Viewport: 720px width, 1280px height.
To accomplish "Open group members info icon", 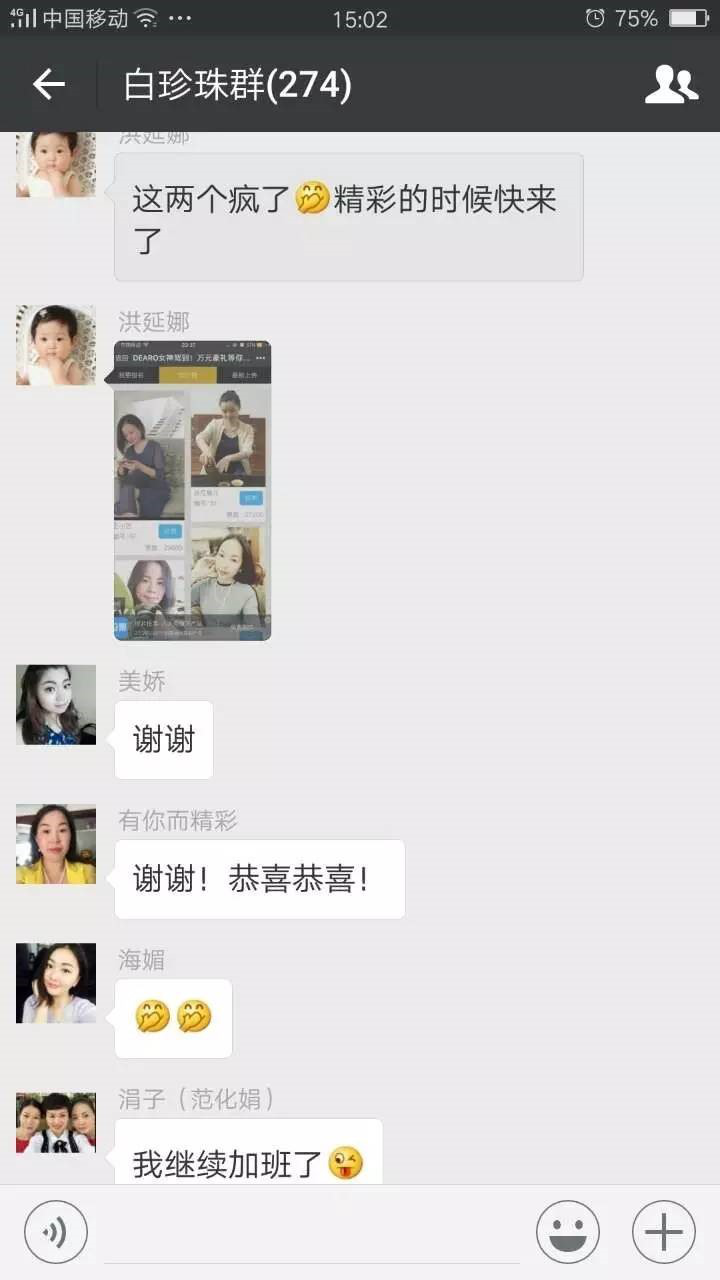I will tap(671, 85).
